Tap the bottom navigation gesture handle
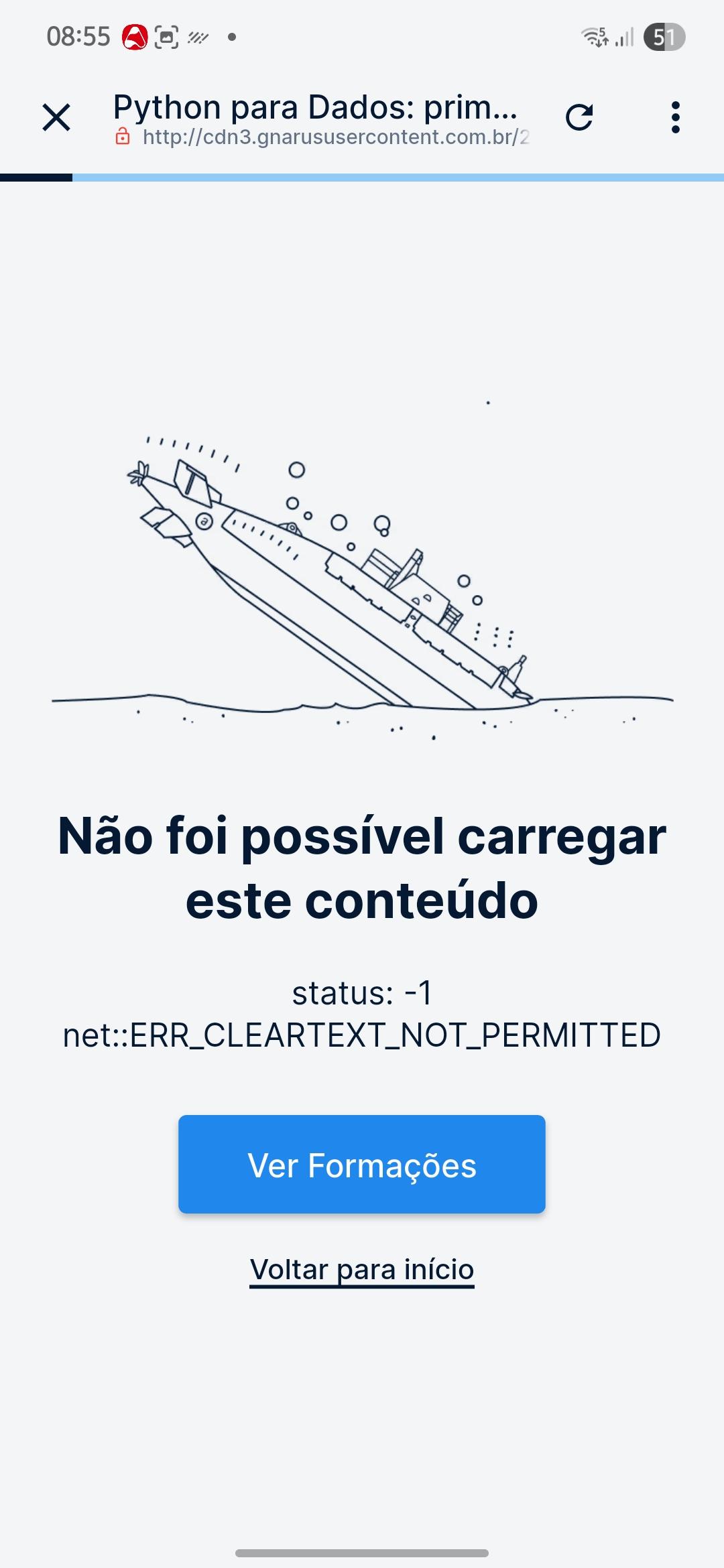 pyautogui.click(x=362, y=1554)
